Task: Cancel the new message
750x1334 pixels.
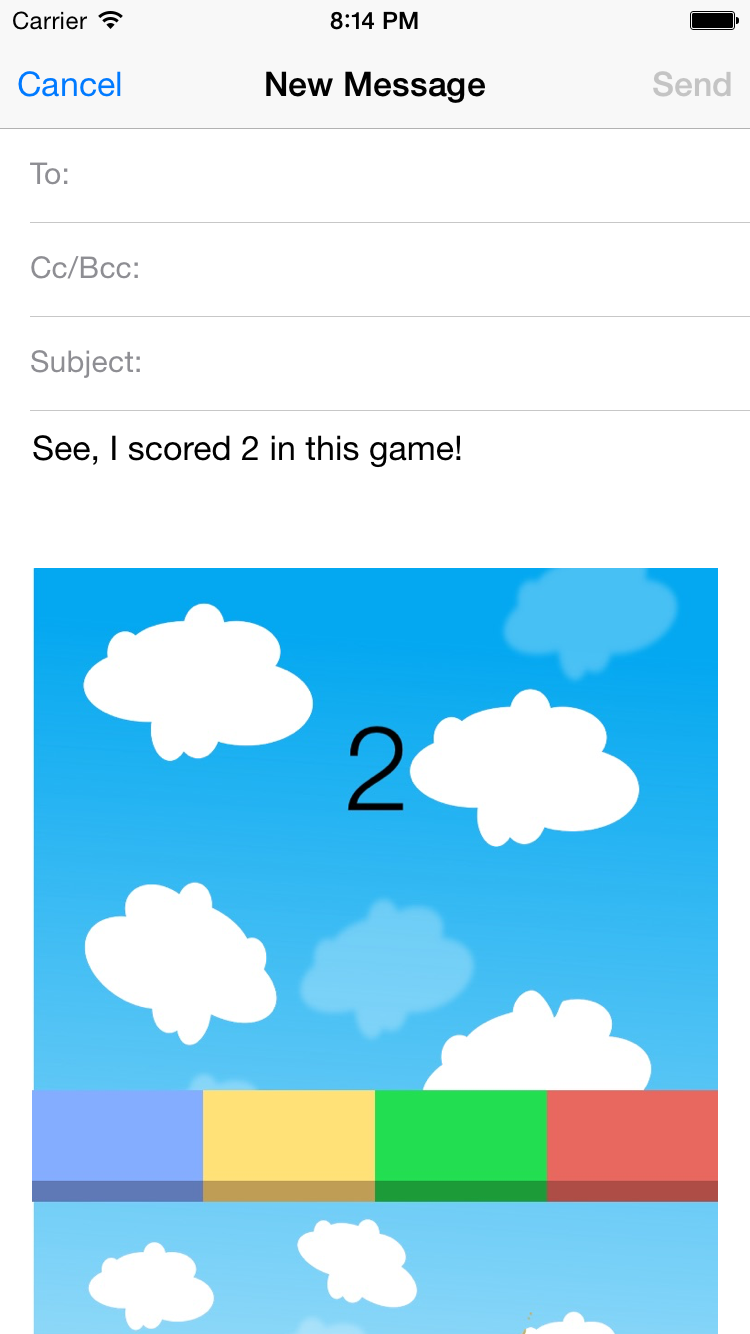Action: click(x=70, y=85)
